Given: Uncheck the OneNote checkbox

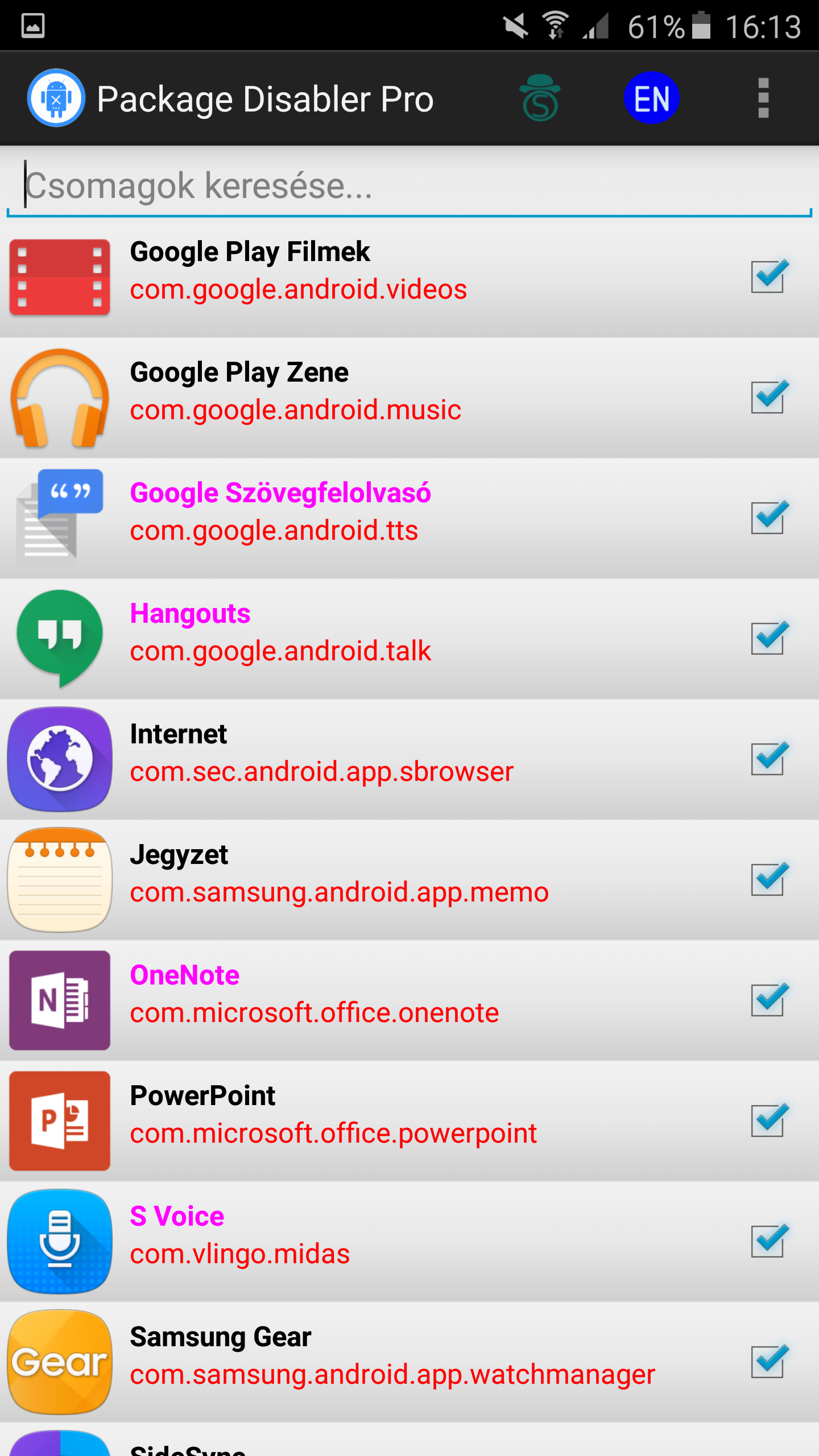Looking at the screenshot, I should tap(768, 1000).
